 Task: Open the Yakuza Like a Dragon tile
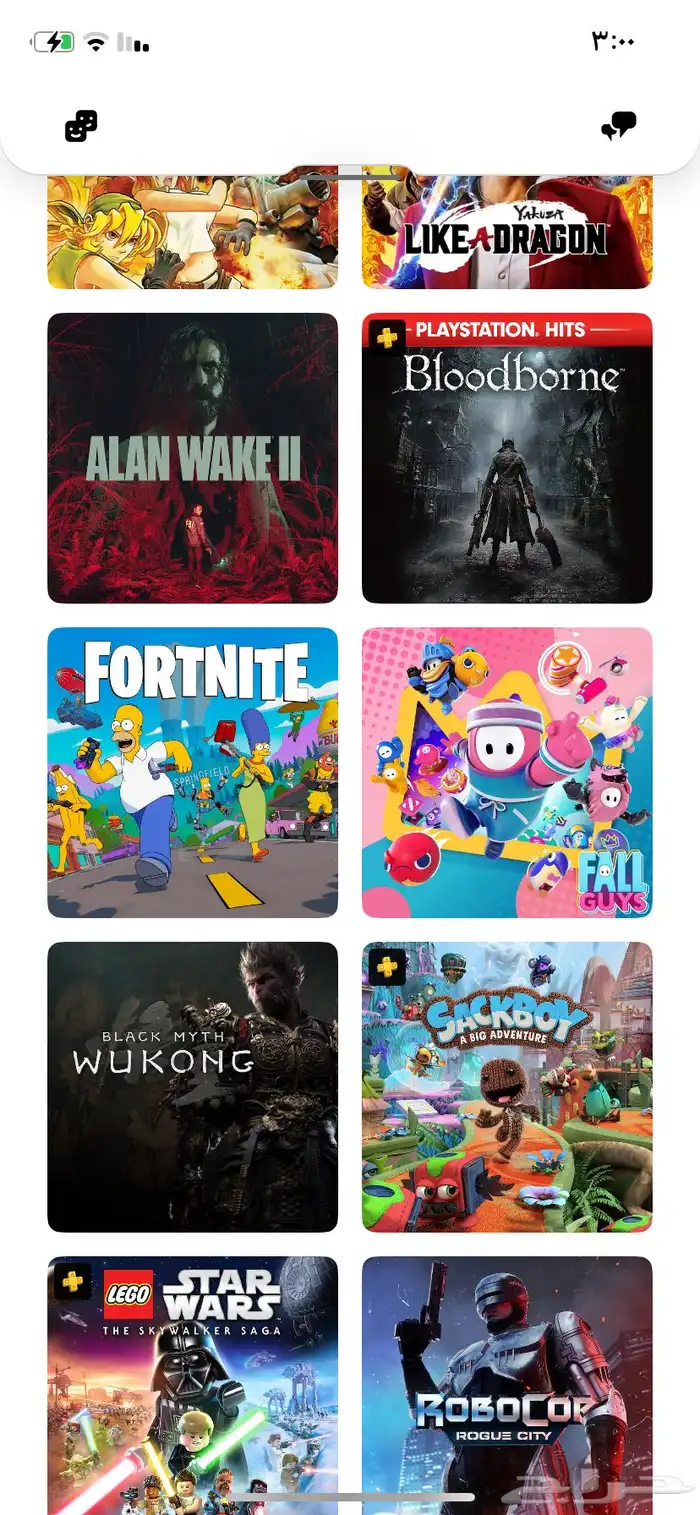507,232
